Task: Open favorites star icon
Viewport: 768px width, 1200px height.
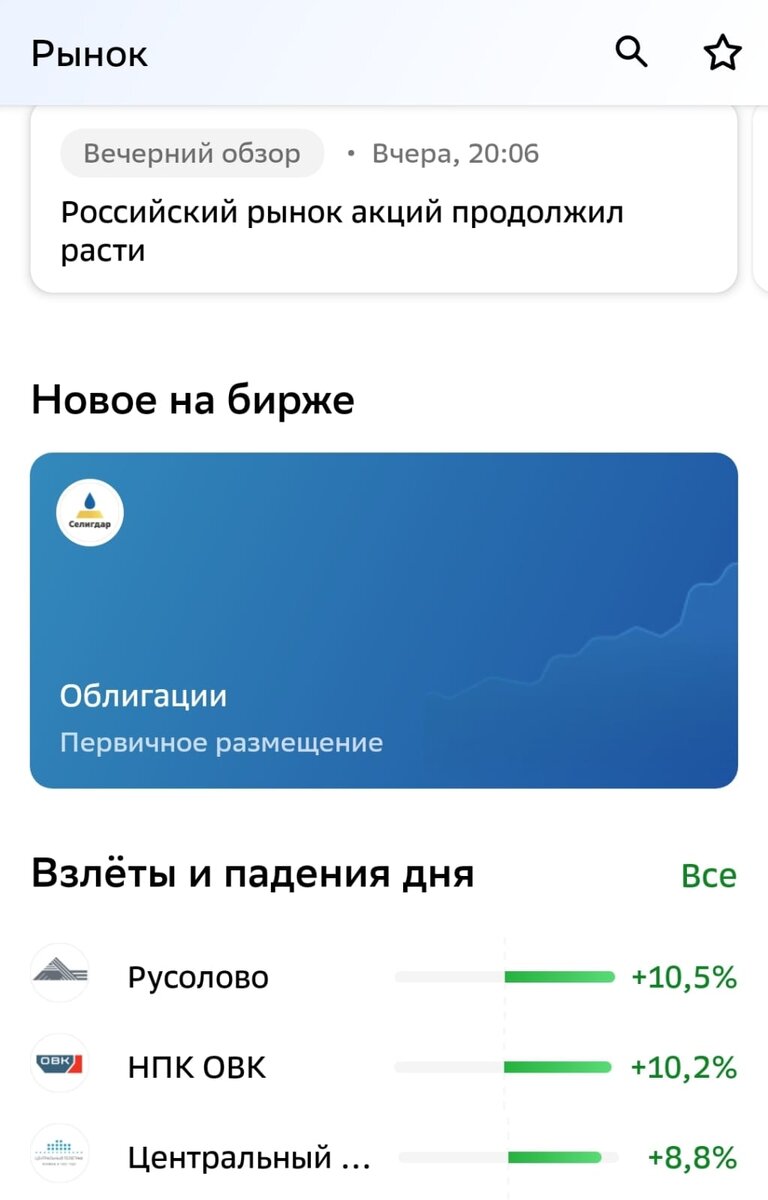Action: tap(722, 53)
